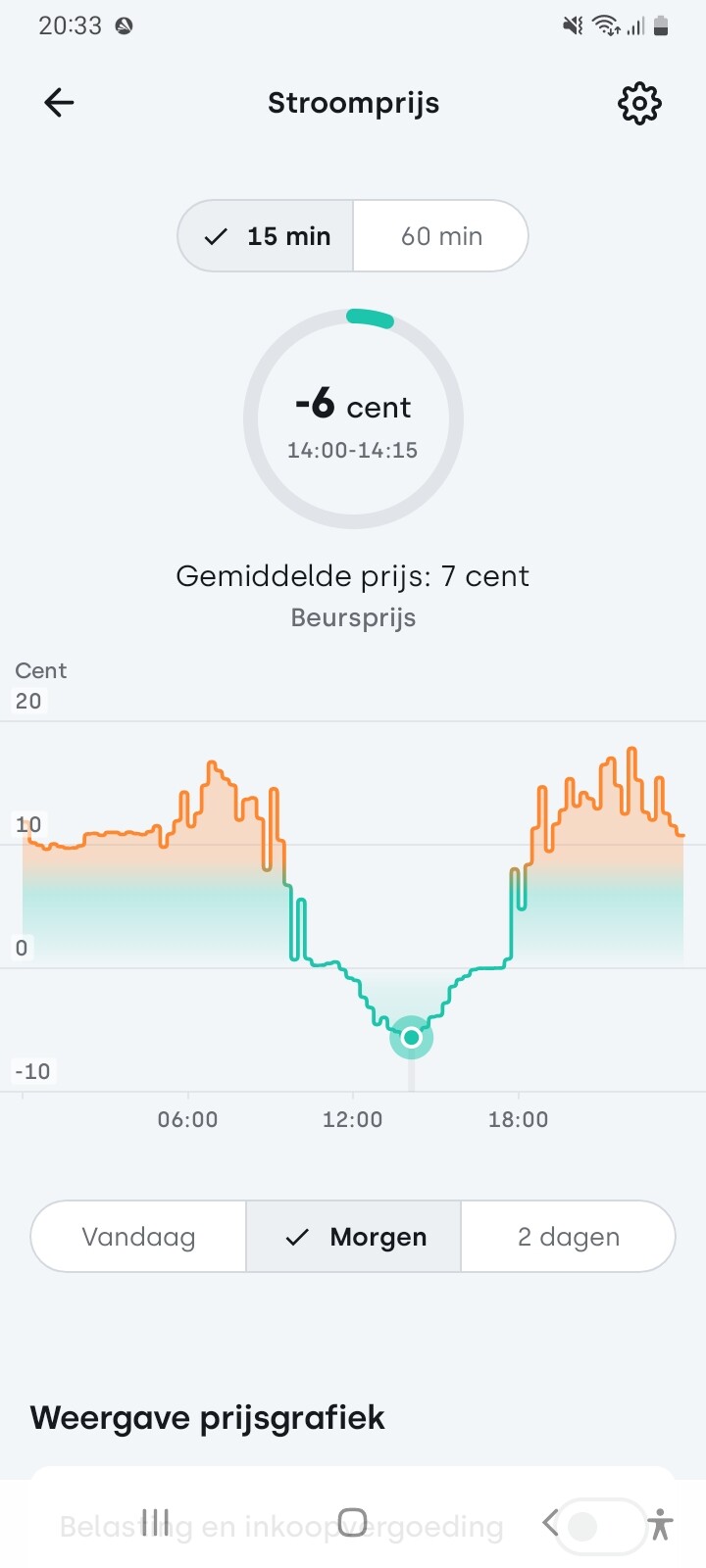Viewport: 706px width, 1568px height.
Task: Go to the home screen
Action: pos(352,1522)
